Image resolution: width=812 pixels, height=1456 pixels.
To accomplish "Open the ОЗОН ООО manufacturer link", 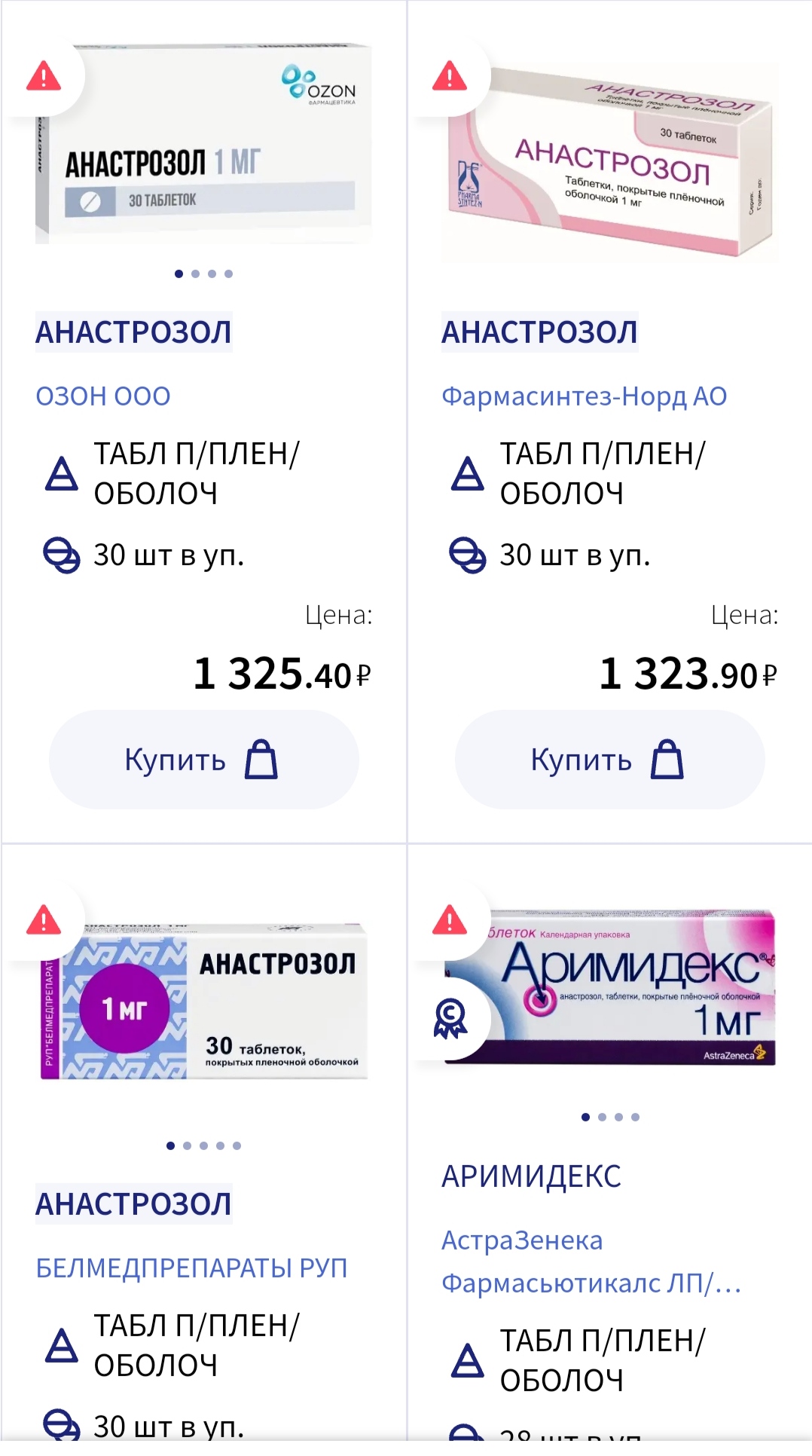I will pyautogui.click(x=103, y=395).
